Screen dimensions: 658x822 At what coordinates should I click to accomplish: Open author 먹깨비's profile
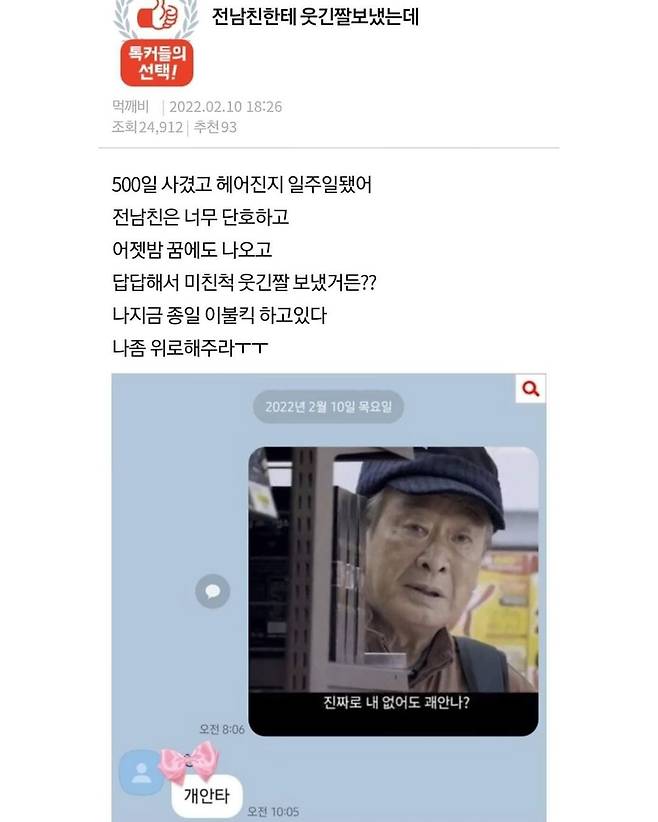click(x=131, y=107)
